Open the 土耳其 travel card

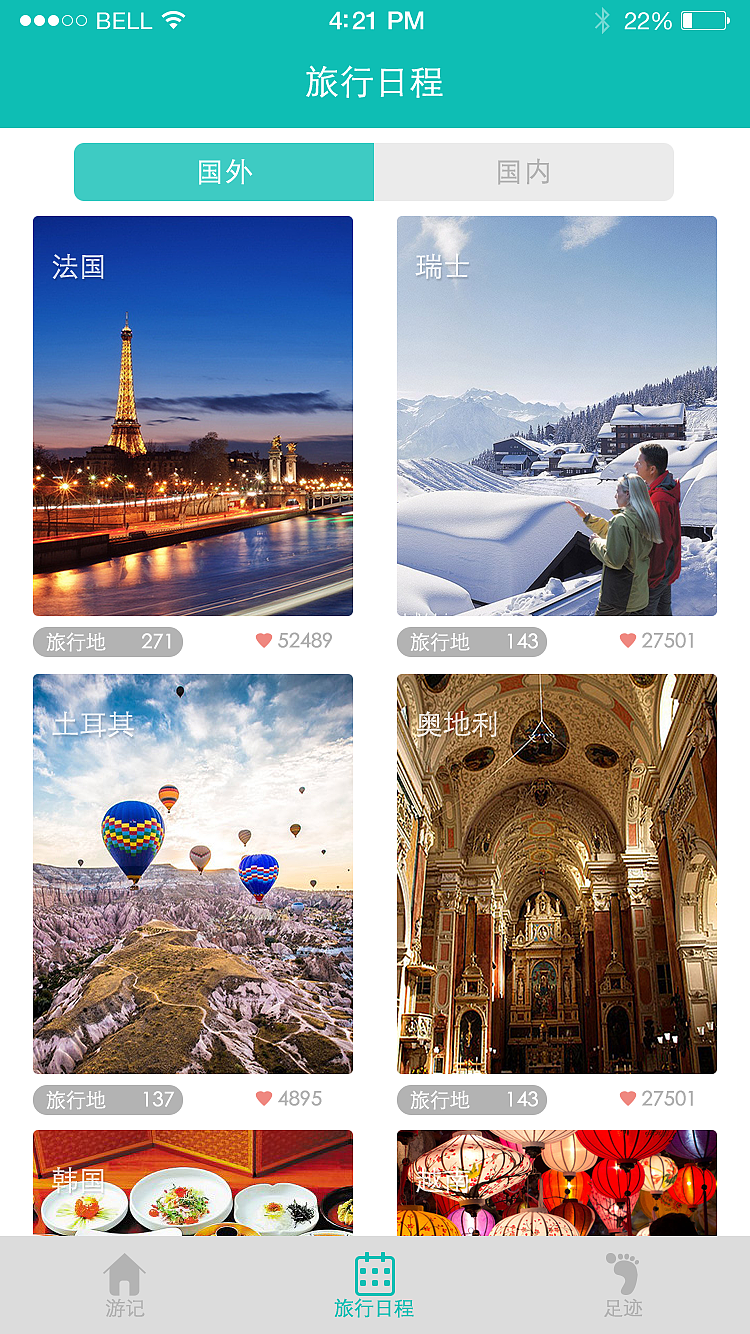pyautogui.click(x=193, y=874)
